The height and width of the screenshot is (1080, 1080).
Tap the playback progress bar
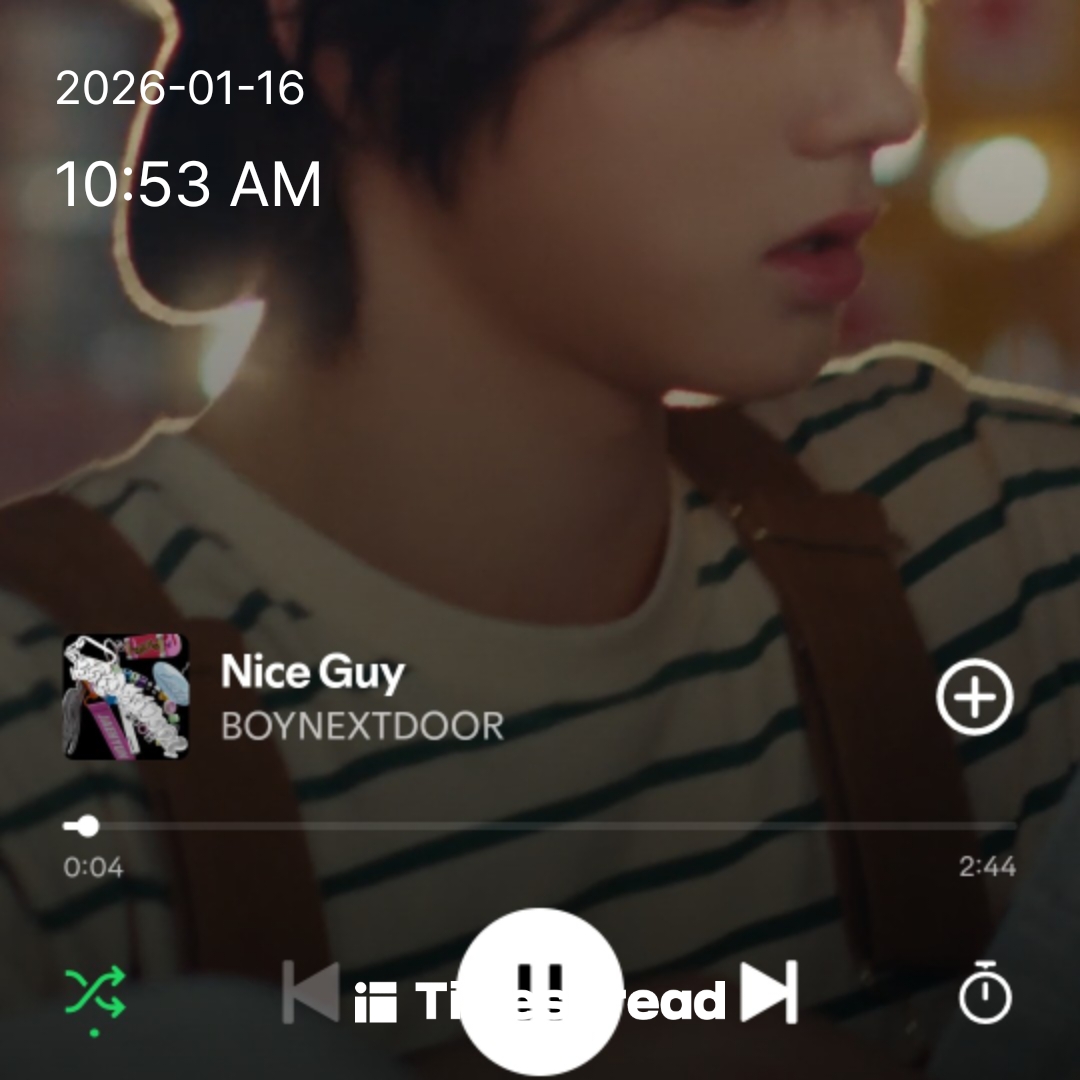point(540,826)
